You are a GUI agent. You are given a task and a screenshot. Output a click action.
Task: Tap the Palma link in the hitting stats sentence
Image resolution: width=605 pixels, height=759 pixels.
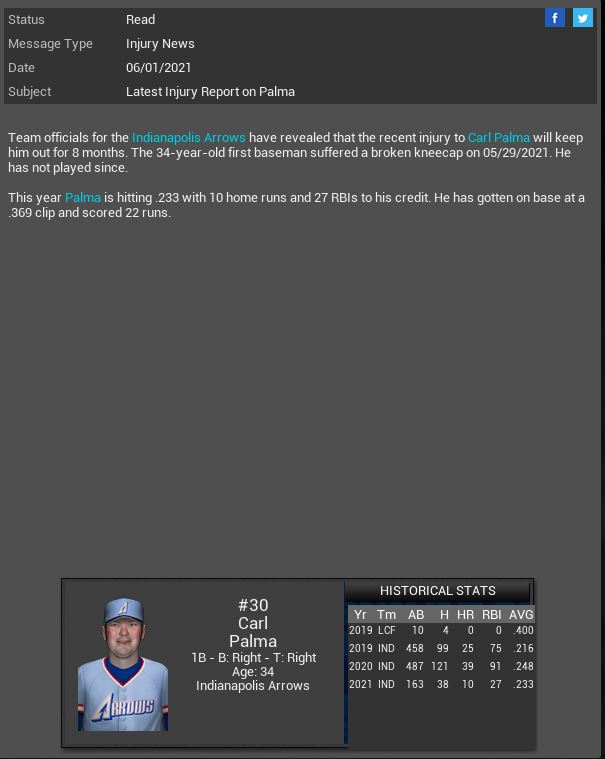click(83, 198)
